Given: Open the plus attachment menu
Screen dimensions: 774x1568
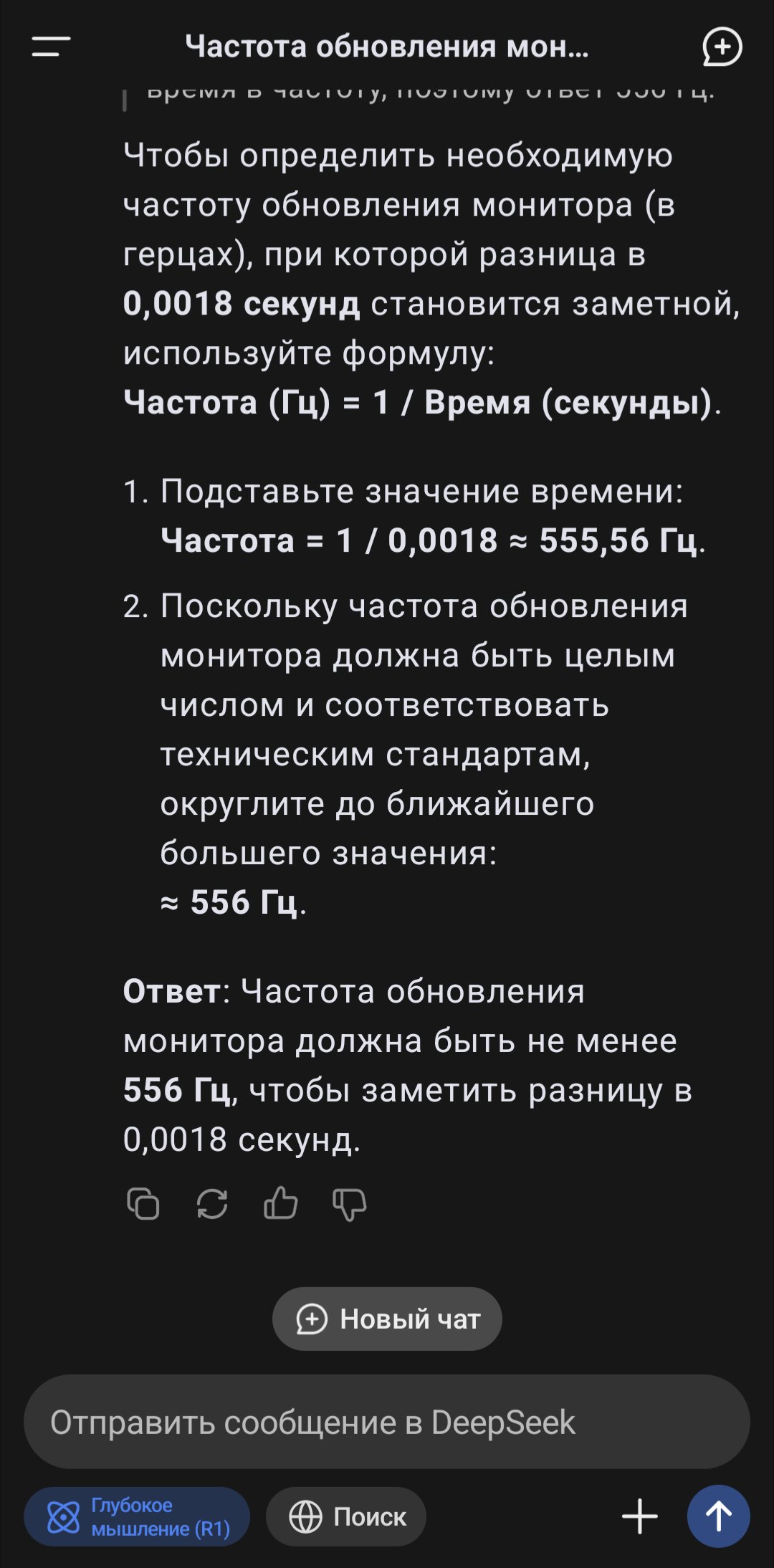Looking at the screenshot, I should tap(640, 1516).
